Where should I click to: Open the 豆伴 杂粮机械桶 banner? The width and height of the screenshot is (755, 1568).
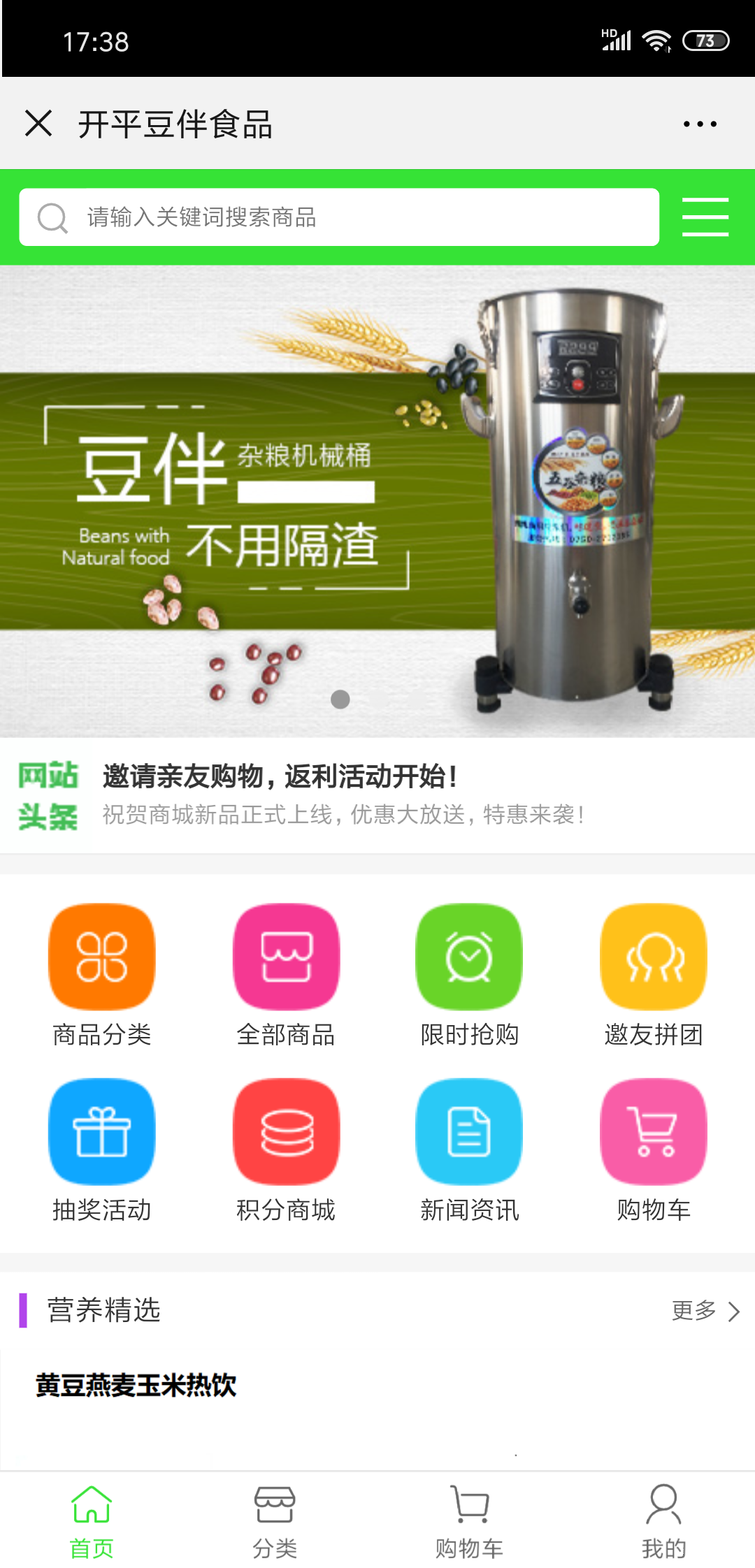coord(377,500)
